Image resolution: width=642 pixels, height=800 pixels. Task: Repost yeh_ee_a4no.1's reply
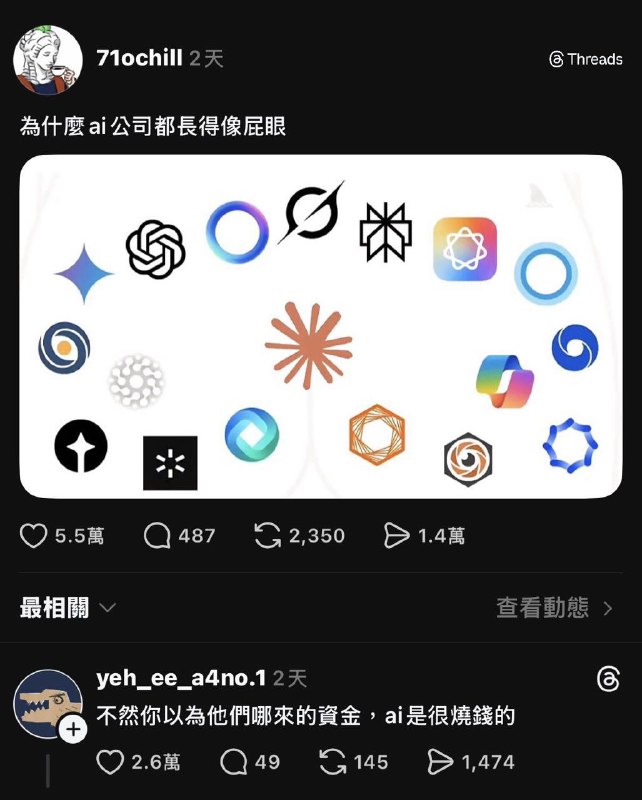333,762
